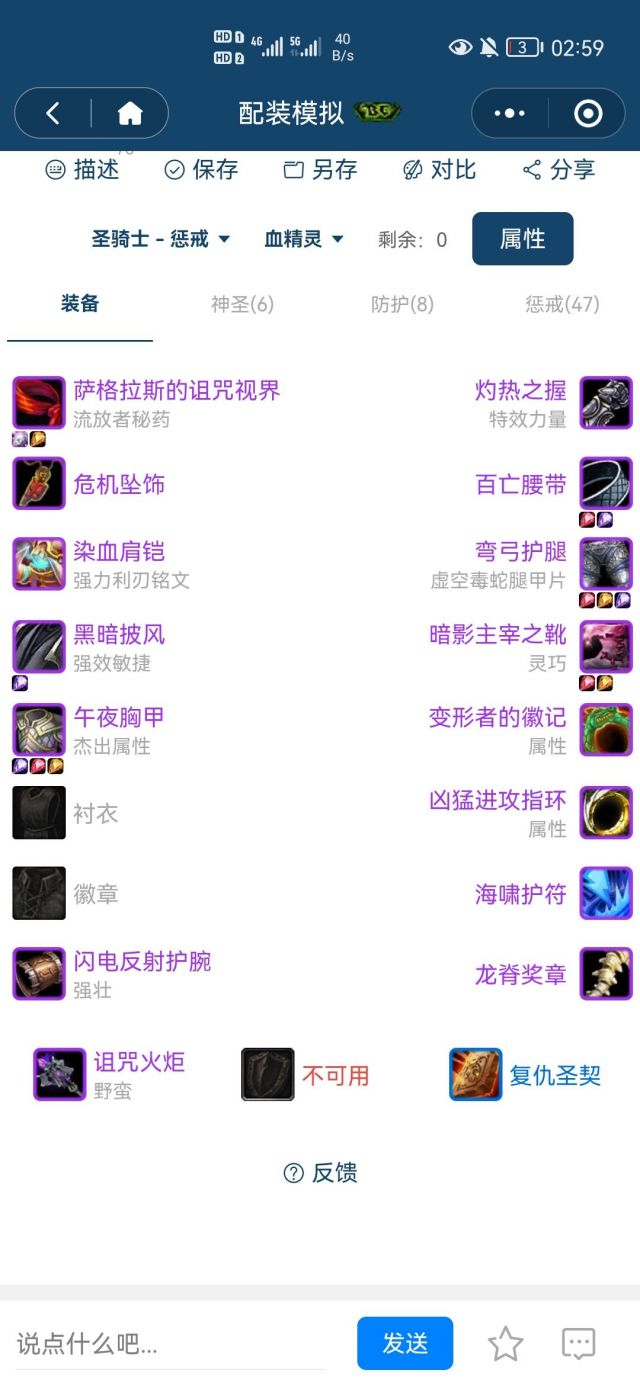Go back with the header arrow
Viewport: 640px width, 1386px height.
(x=53, y=114)
